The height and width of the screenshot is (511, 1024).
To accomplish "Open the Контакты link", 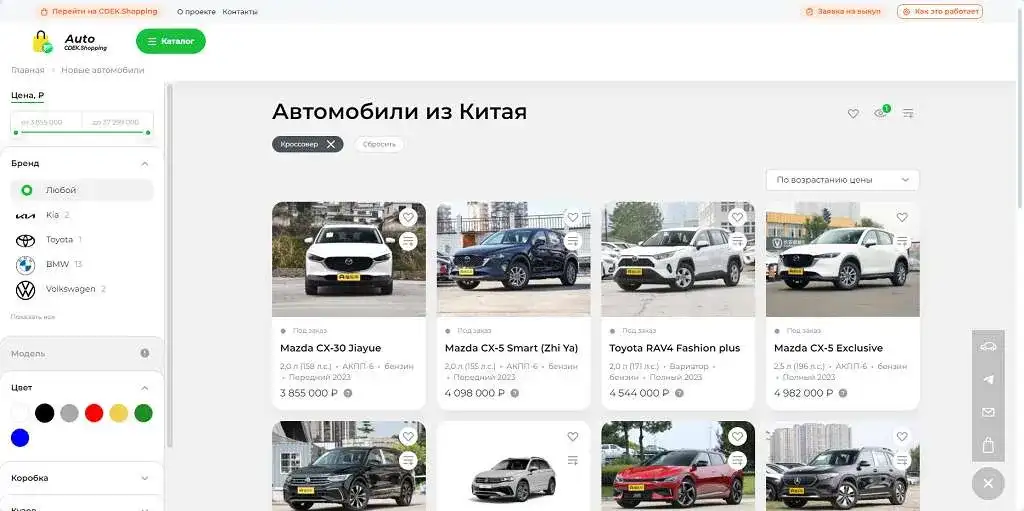I will 240,12.
